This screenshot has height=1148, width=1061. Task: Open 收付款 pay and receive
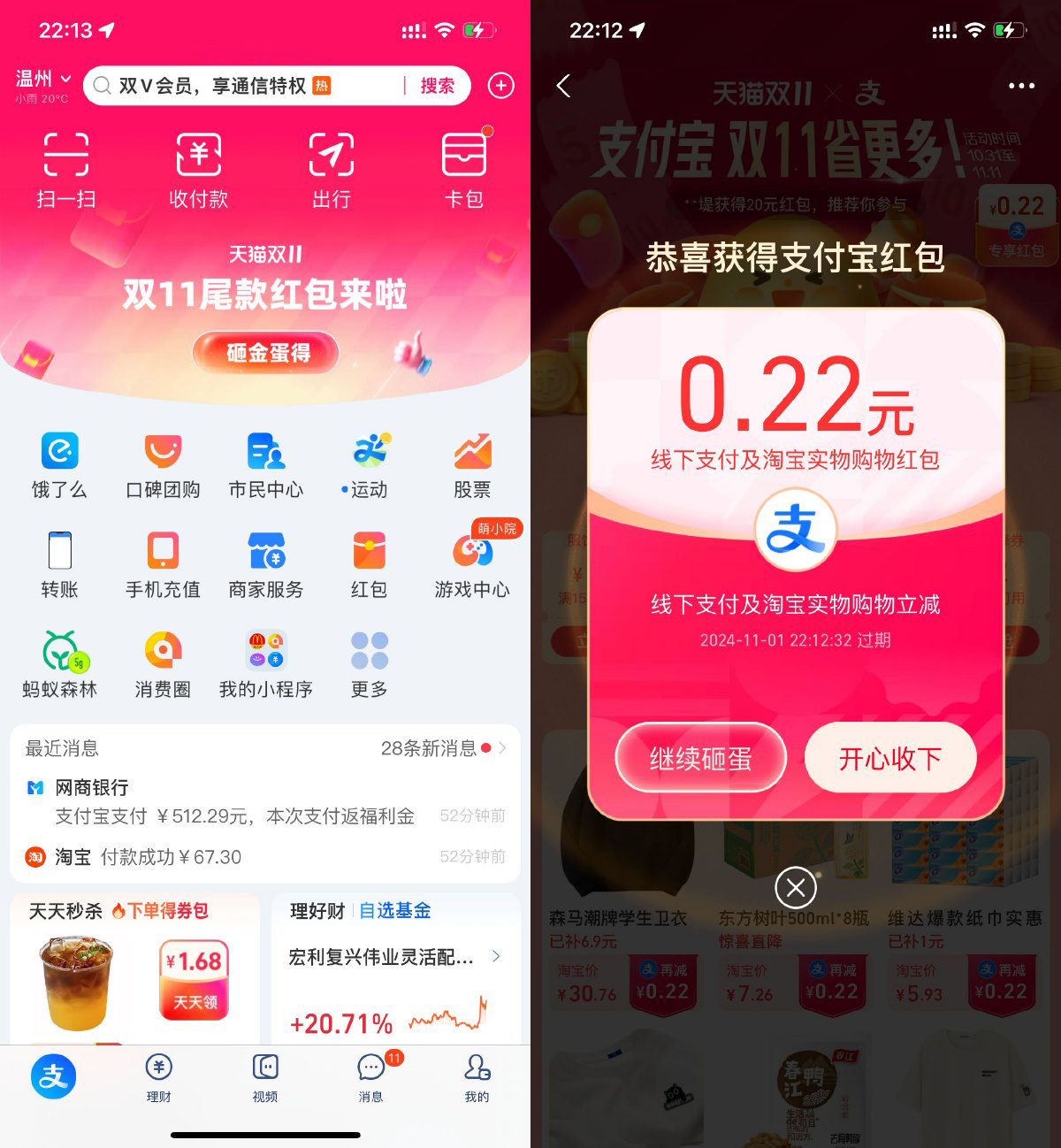(199, 170)
